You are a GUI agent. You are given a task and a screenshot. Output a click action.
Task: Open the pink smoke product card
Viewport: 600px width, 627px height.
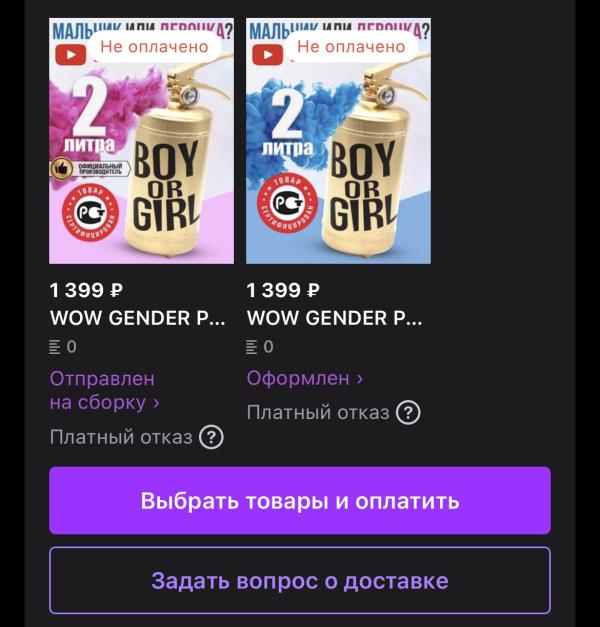tap(141, 141)
